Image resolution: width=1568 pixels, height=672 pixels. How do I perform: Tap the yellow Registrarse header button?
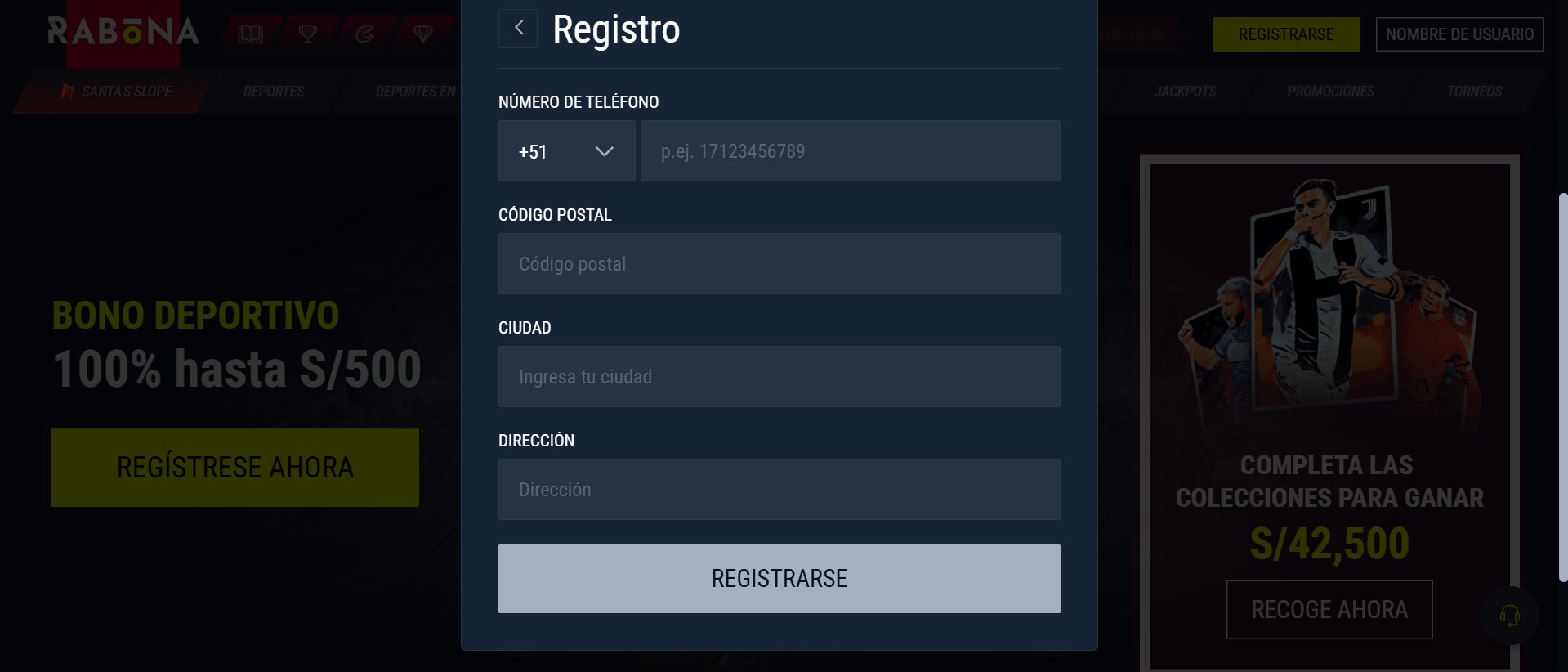point(1286,34)
